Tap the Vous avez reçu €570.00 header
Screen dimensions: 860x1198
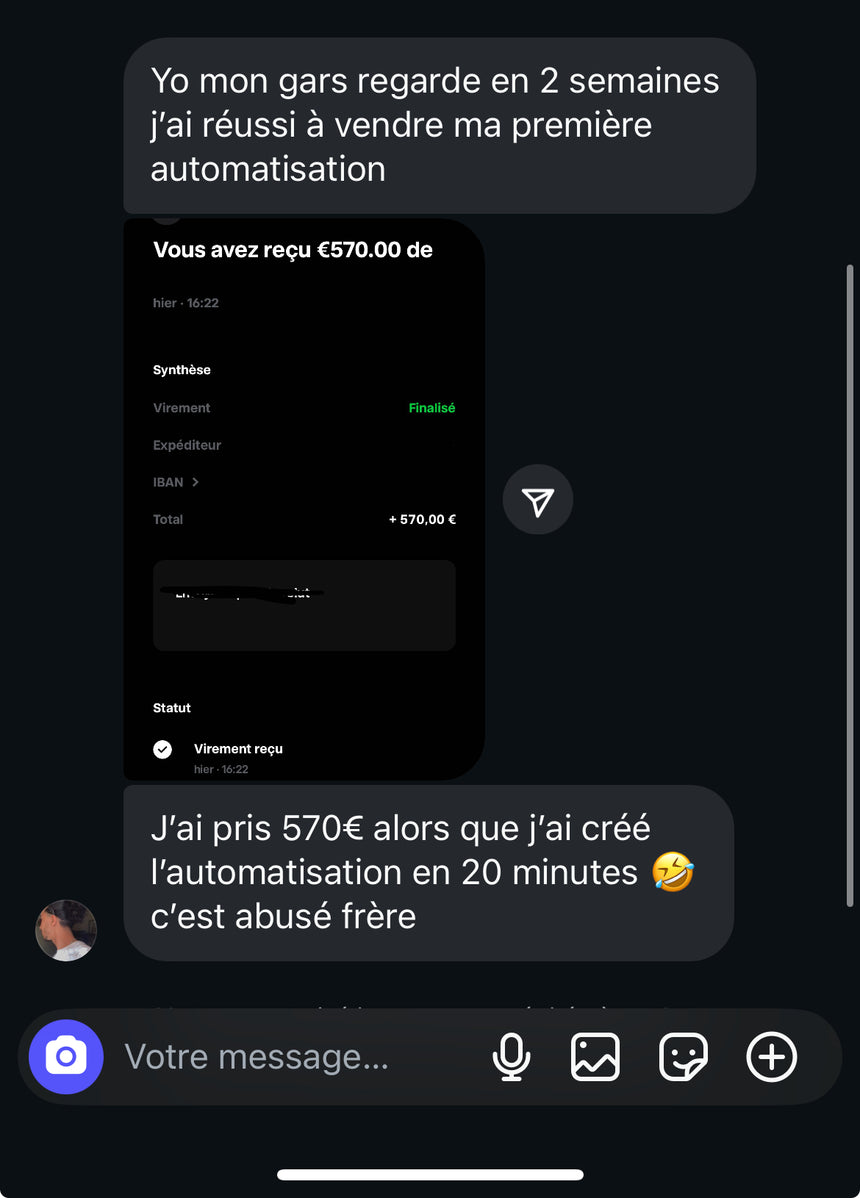point(291,250)
